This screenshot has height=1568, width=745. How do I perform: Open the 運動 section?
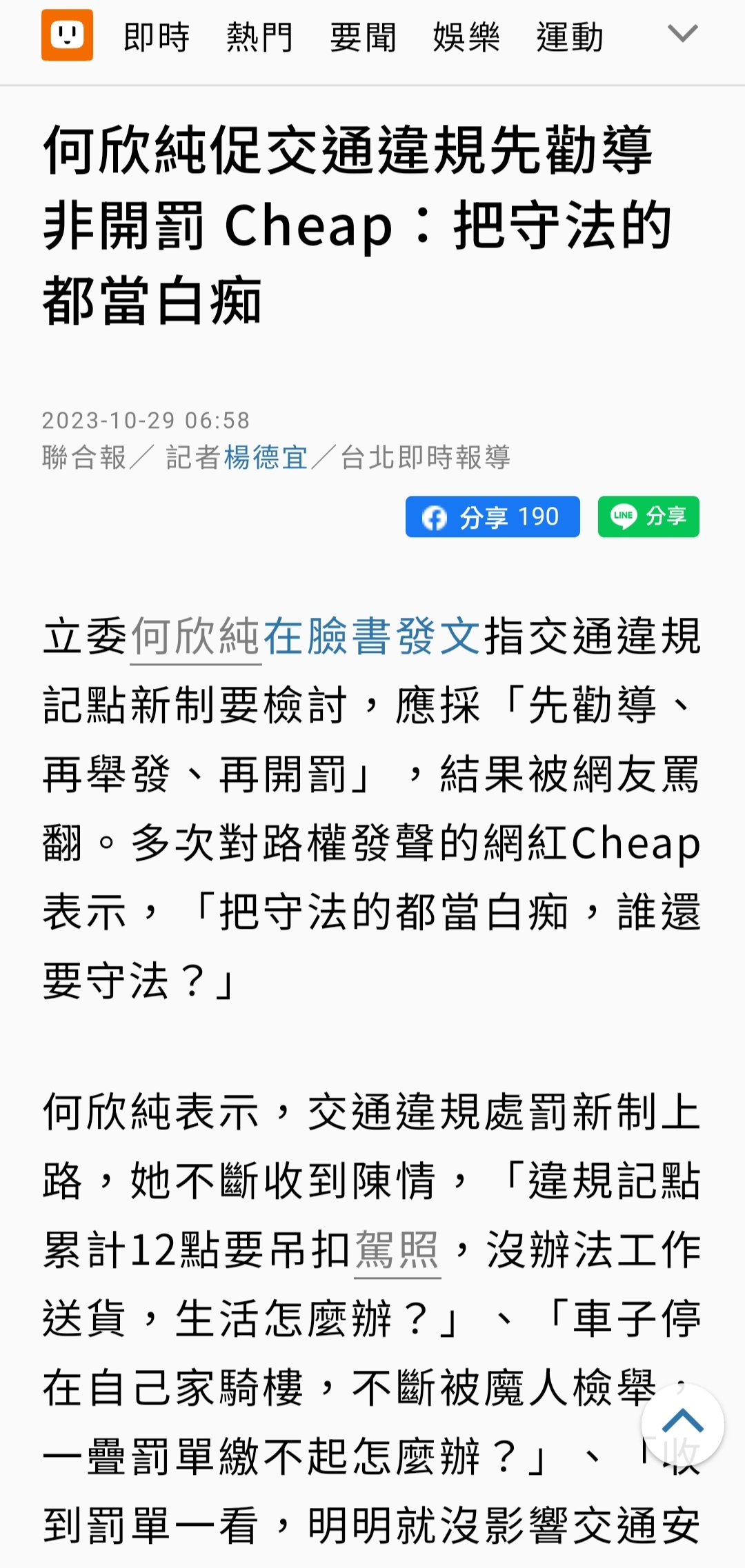click(570, 37)
